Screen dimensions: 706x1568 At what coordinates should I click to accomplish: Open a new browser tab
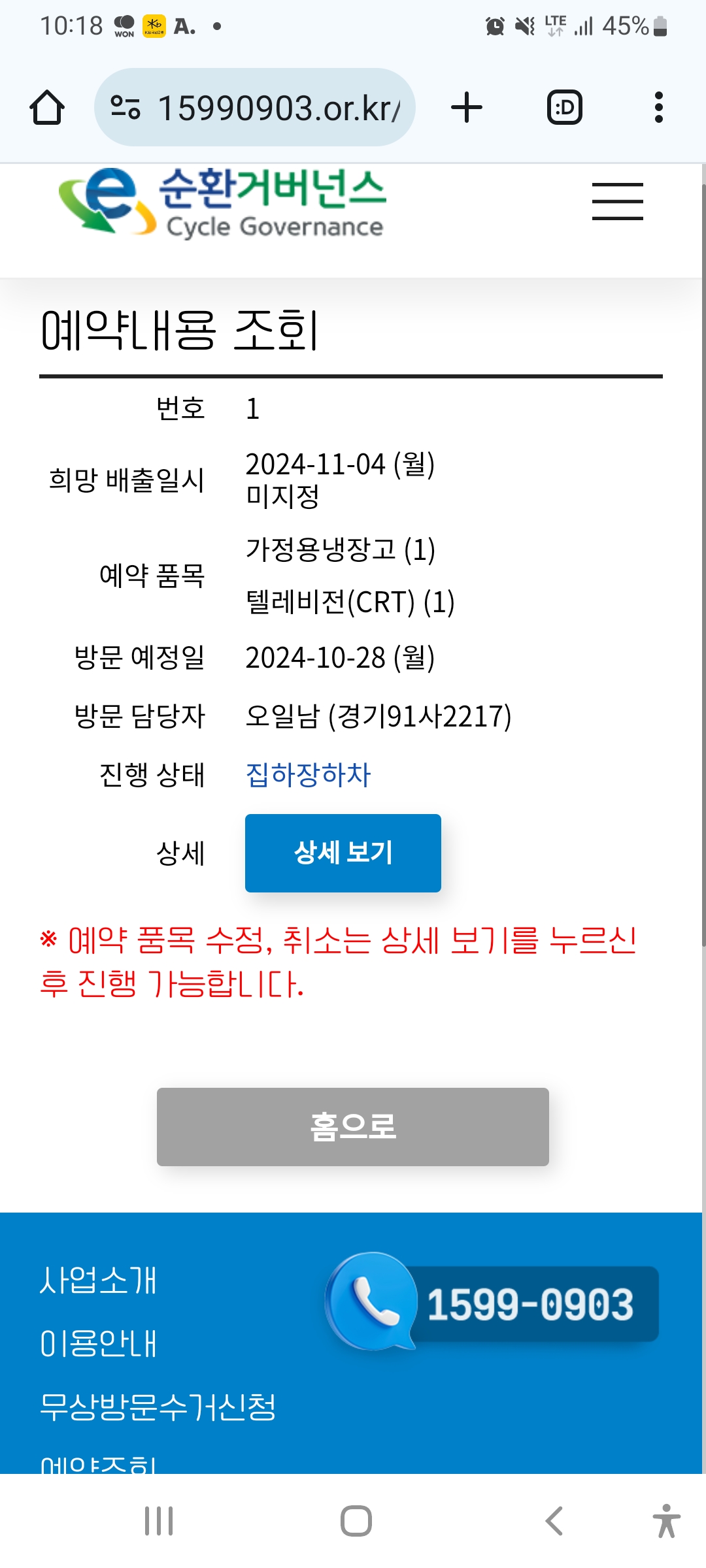pos(467,107)
